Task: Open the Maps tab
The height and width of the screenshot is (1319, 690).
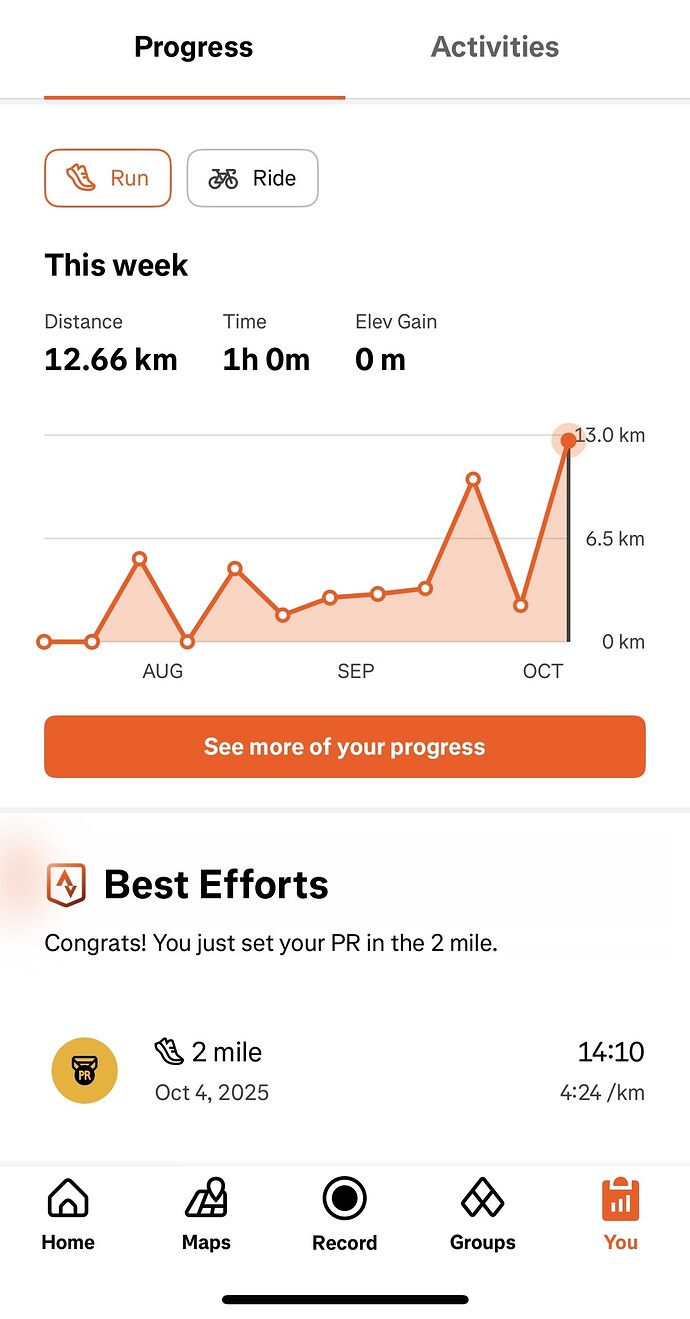Action: pos(206,1214)
